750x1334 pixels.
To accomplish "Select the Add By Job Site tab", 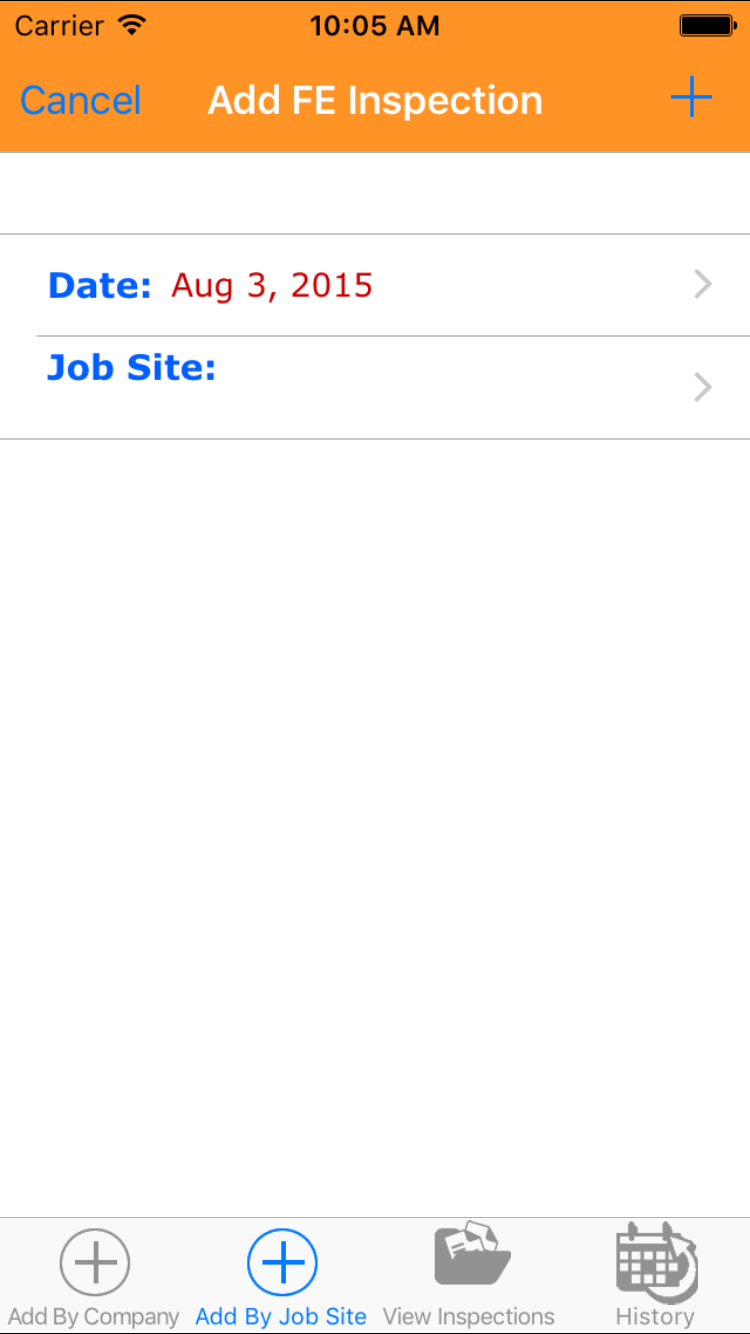I will coord(281,1278).
